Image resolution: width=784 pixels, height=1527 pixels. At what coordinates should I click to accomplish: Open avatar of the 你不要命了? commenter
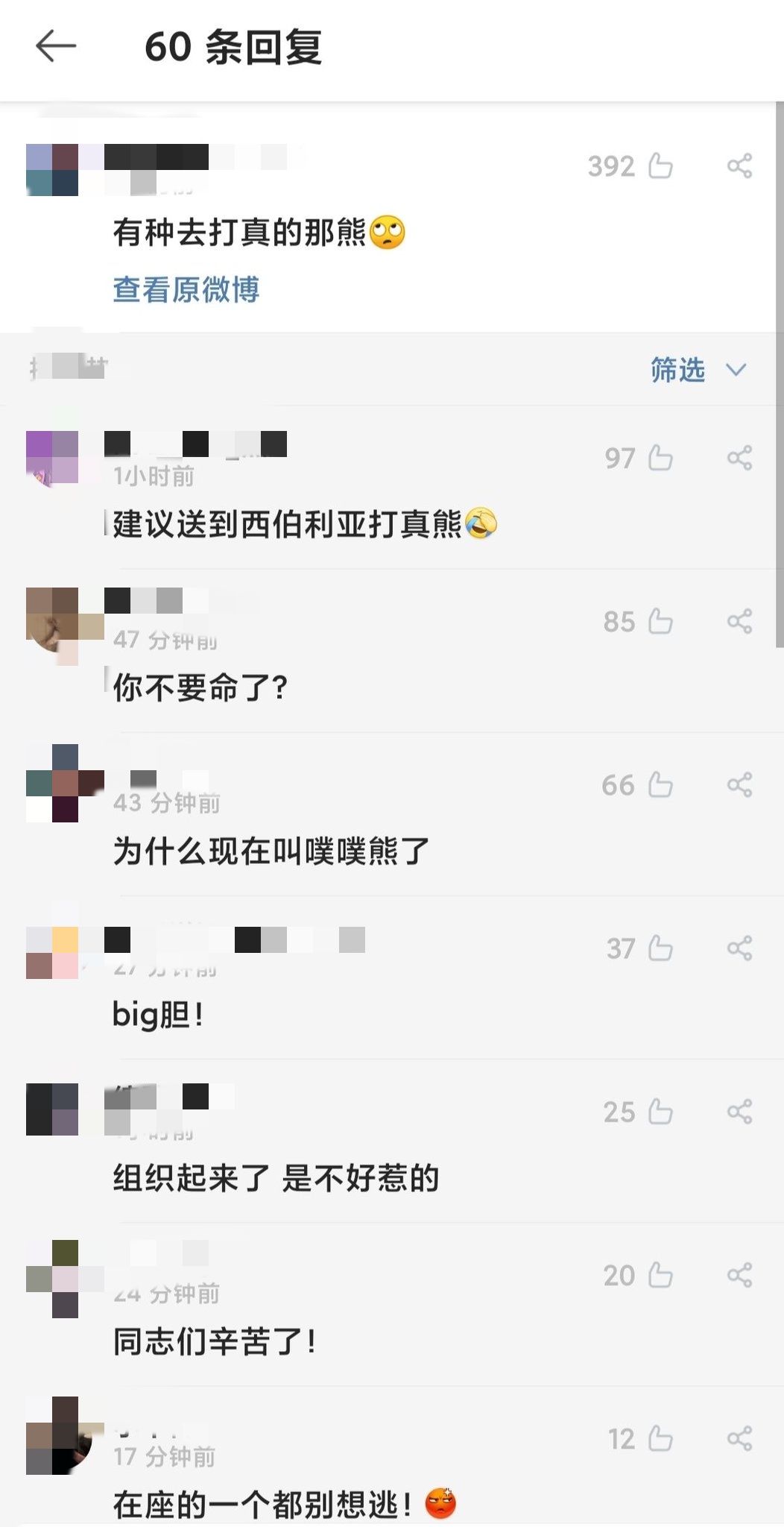pos(52,620)
